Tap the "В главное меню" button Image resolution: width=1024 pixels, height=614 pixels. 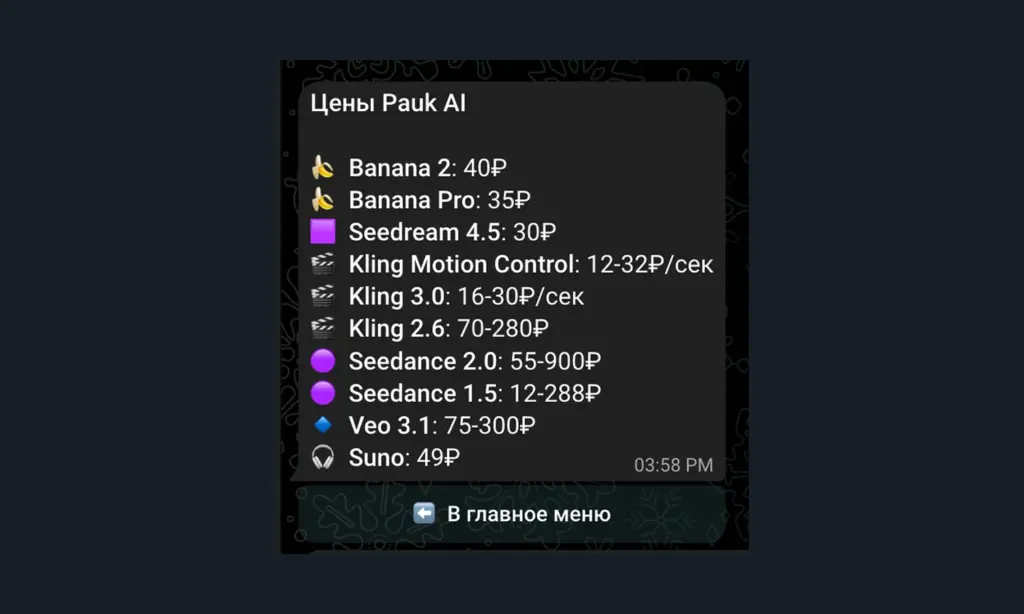(512, 514)
